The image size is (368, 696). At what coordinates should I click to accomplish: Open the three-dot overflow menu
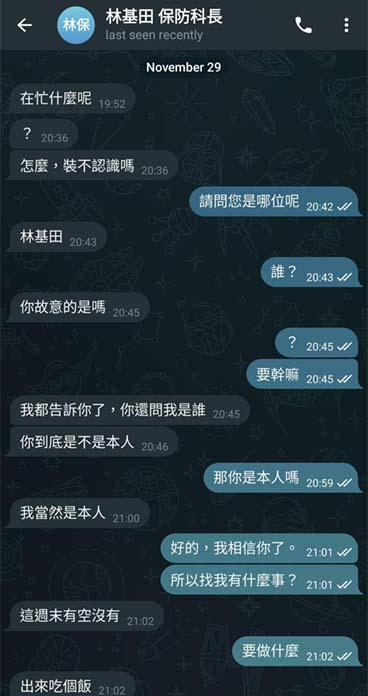[346, 25]
